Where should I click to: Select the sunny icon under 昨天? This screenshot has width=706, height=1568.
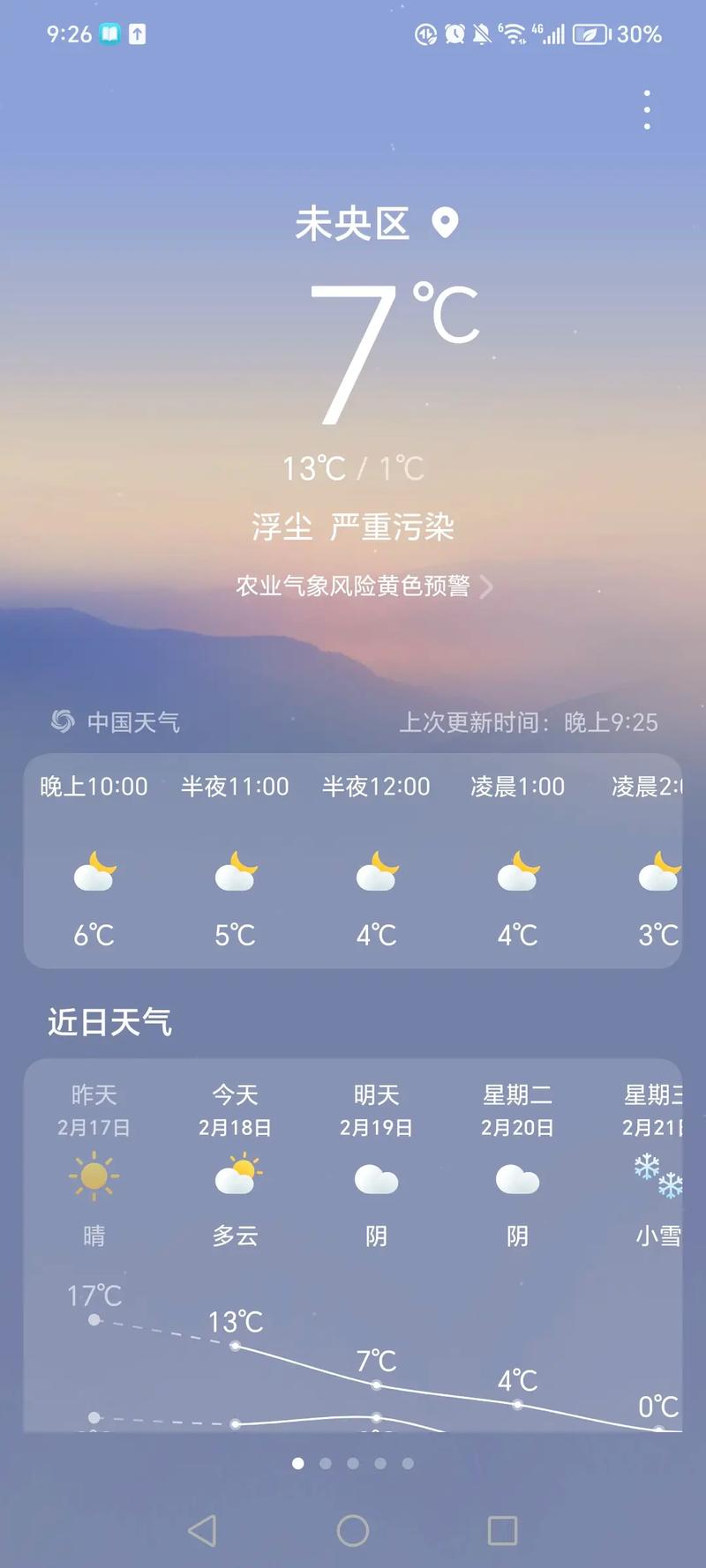coord(93,1176)
